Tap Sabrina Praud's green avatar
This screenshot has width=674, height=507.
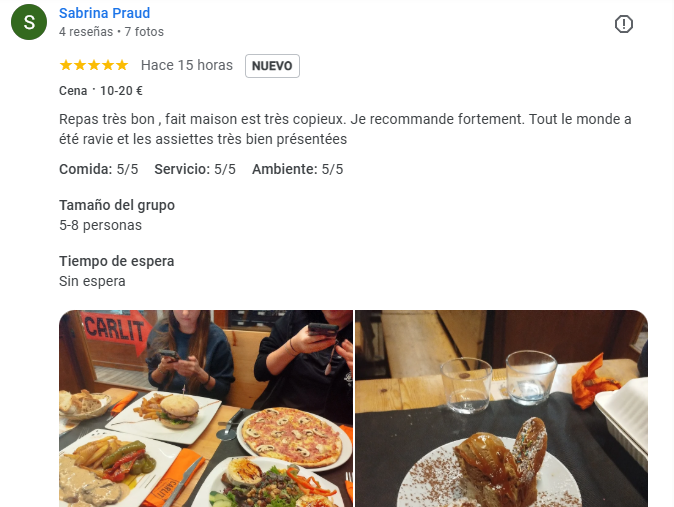(30, 22)
